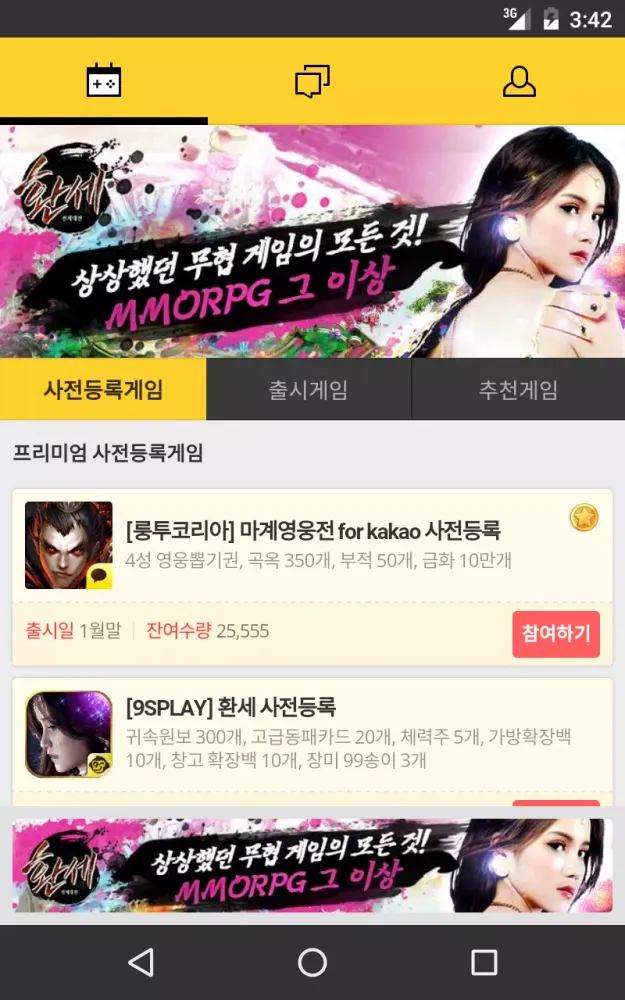This screenshot has width=625, height=1000.
Task: Open the profile tab
Action: pos(519,81)
